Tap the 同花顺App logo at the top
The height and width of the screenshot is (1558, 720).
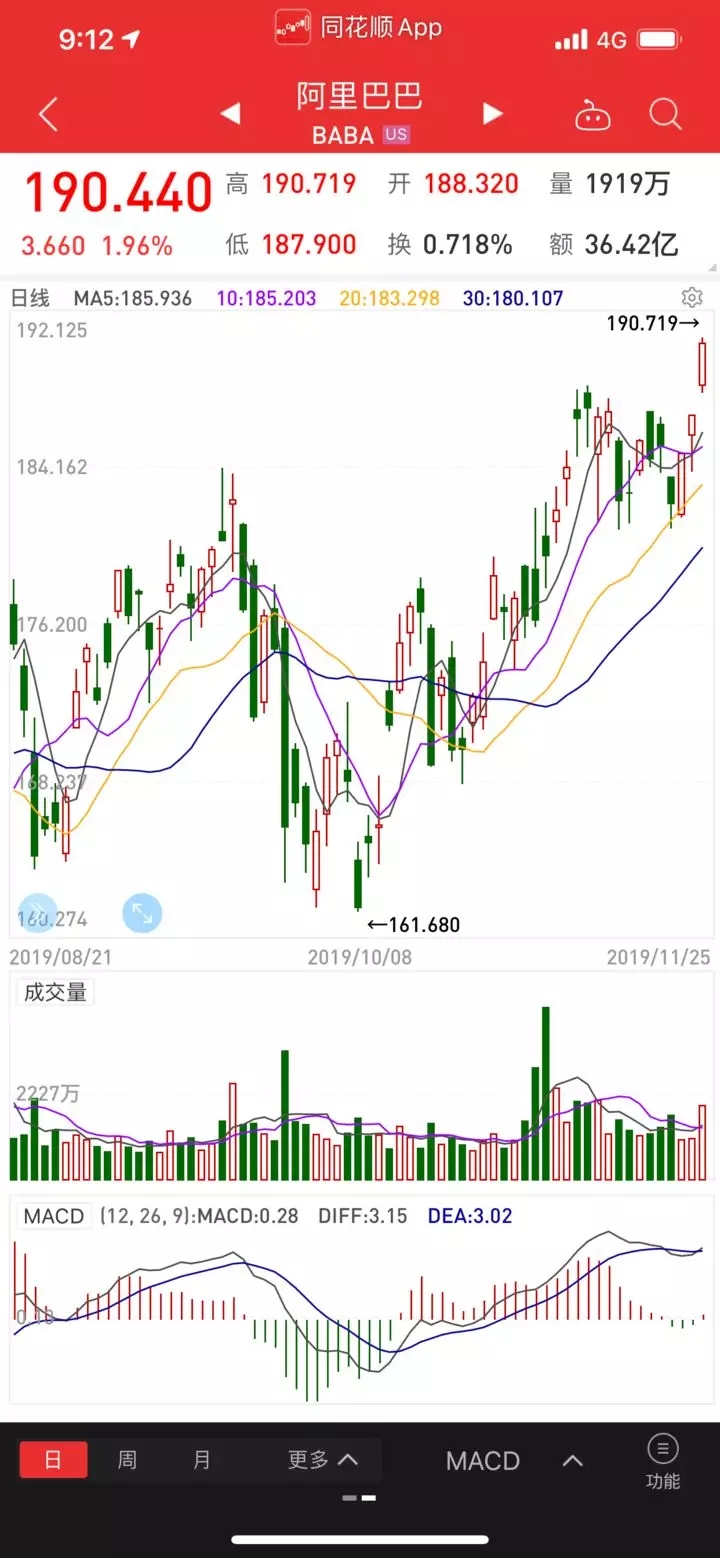pos(360,28)
